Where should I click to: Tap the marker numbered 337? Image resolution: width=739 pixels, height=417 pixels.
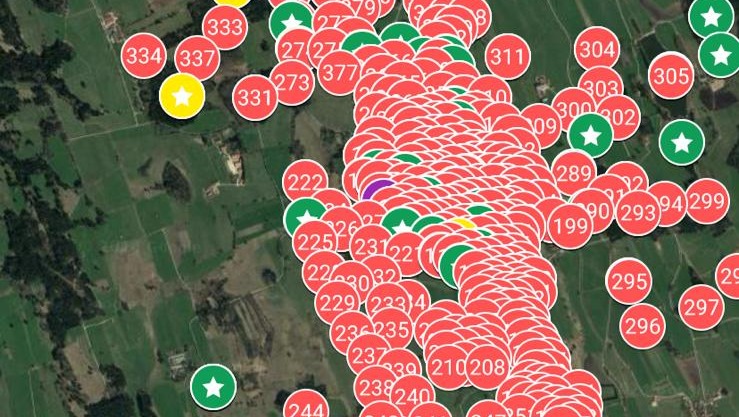point(196,58)
